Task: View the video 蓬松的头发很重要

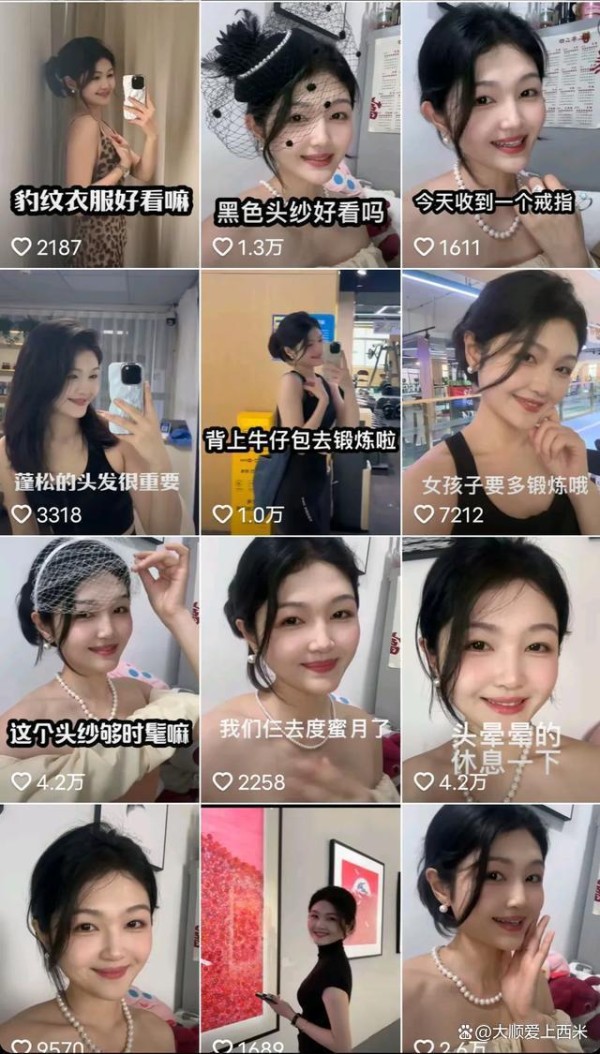Action: click(99, 402)
